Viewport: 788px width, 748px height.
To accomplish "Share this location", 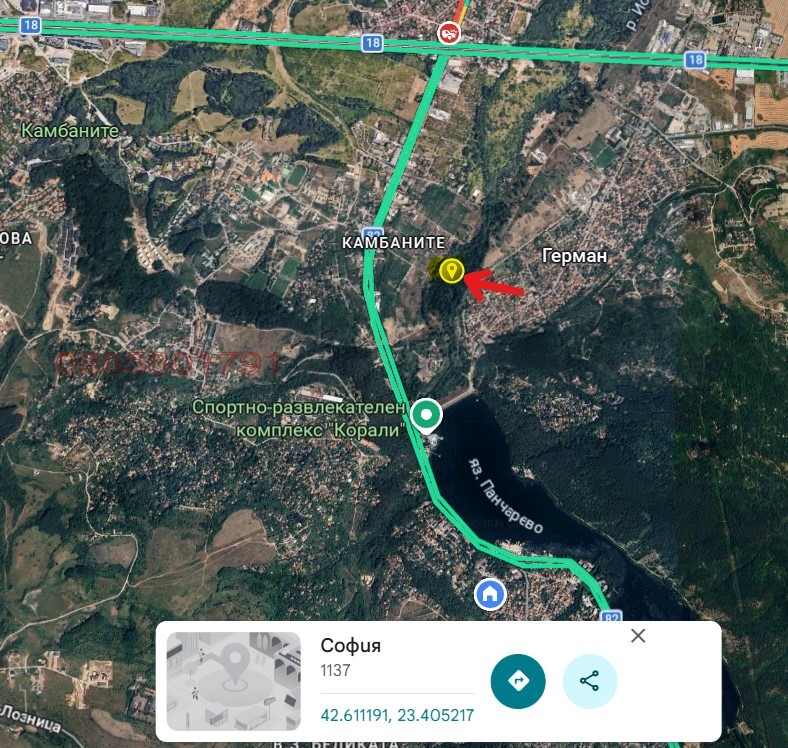I will point(590,681).
